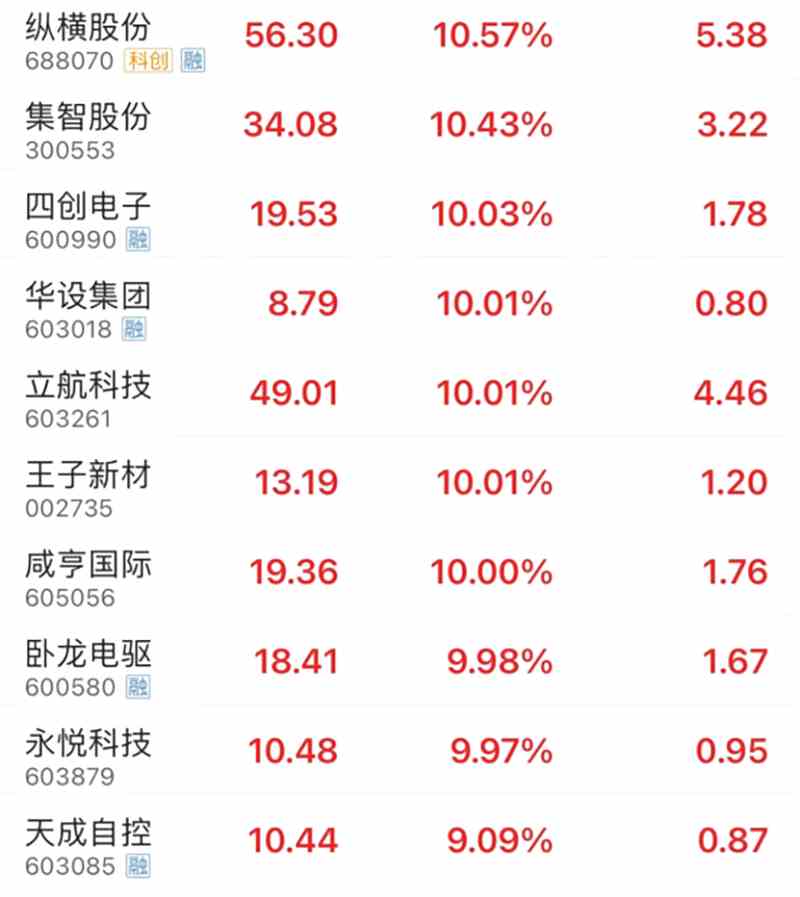Open the 纵横股份 stock row
This screenshot has width=800, height=897.
point(88,29)
